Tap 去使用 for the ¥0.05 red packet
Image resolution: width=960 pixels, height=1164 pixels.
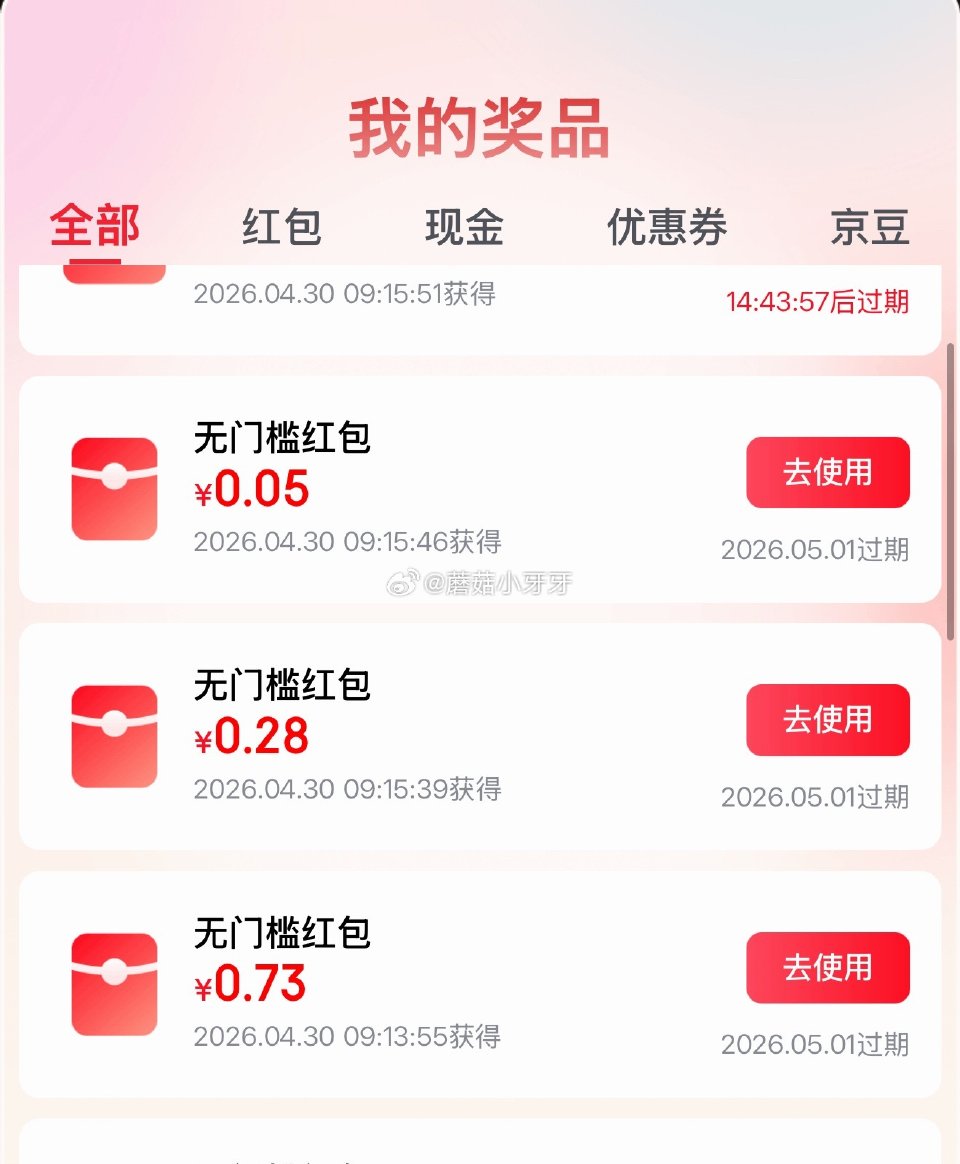[827, 473]
